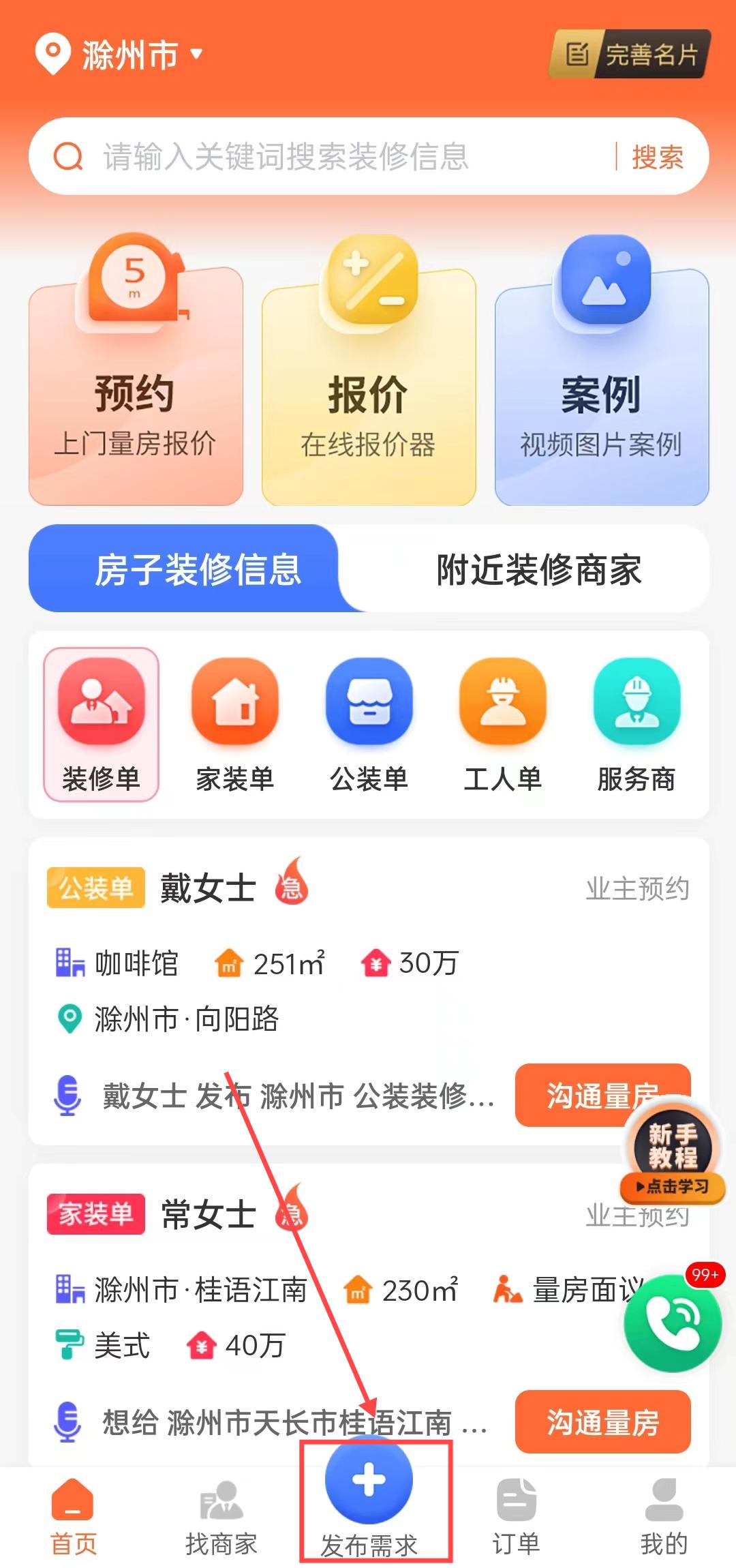The image size is (736, 1568).
Task: Focus the keyword search field
Action: pos(341,157)
